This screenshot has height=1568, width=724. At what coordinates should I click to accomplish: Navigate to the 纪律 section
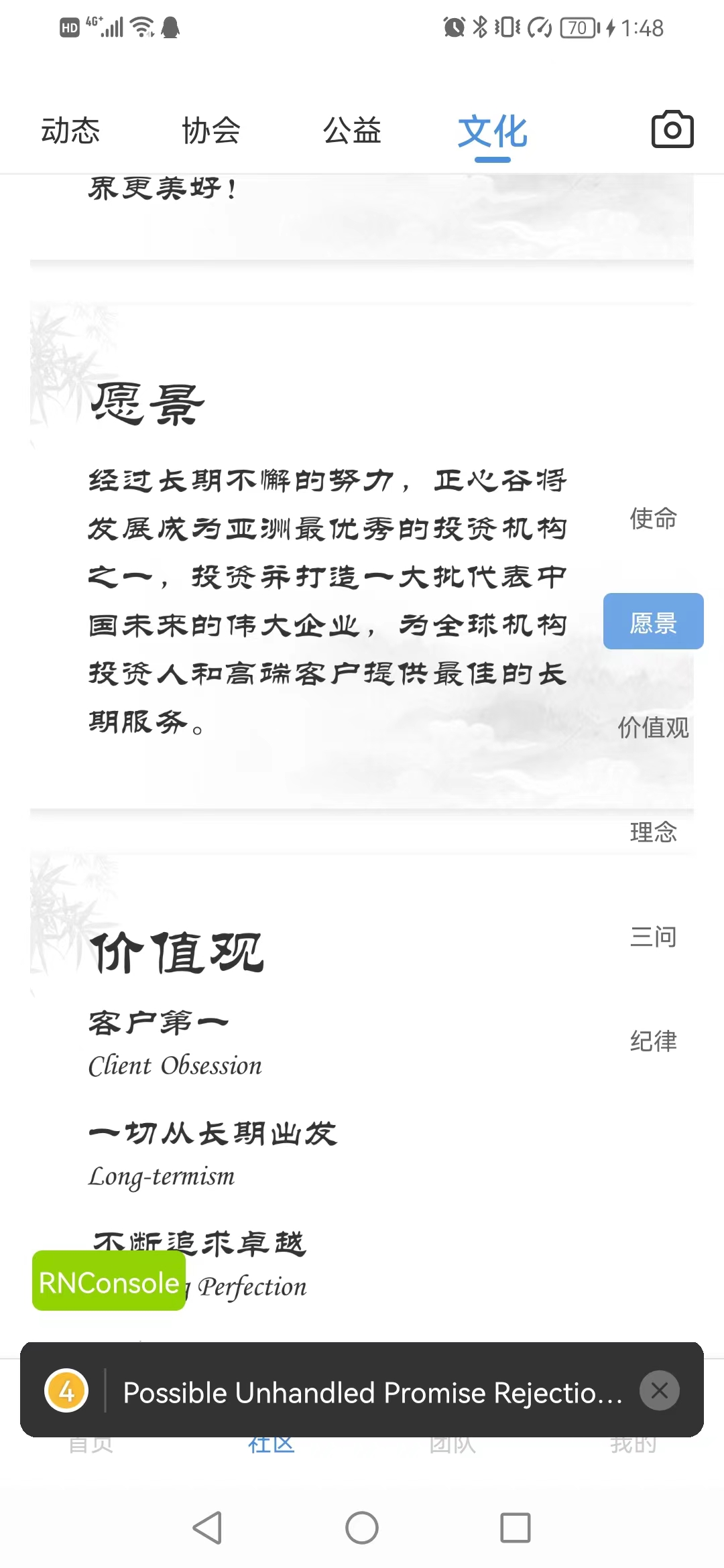coord(653,1041)
